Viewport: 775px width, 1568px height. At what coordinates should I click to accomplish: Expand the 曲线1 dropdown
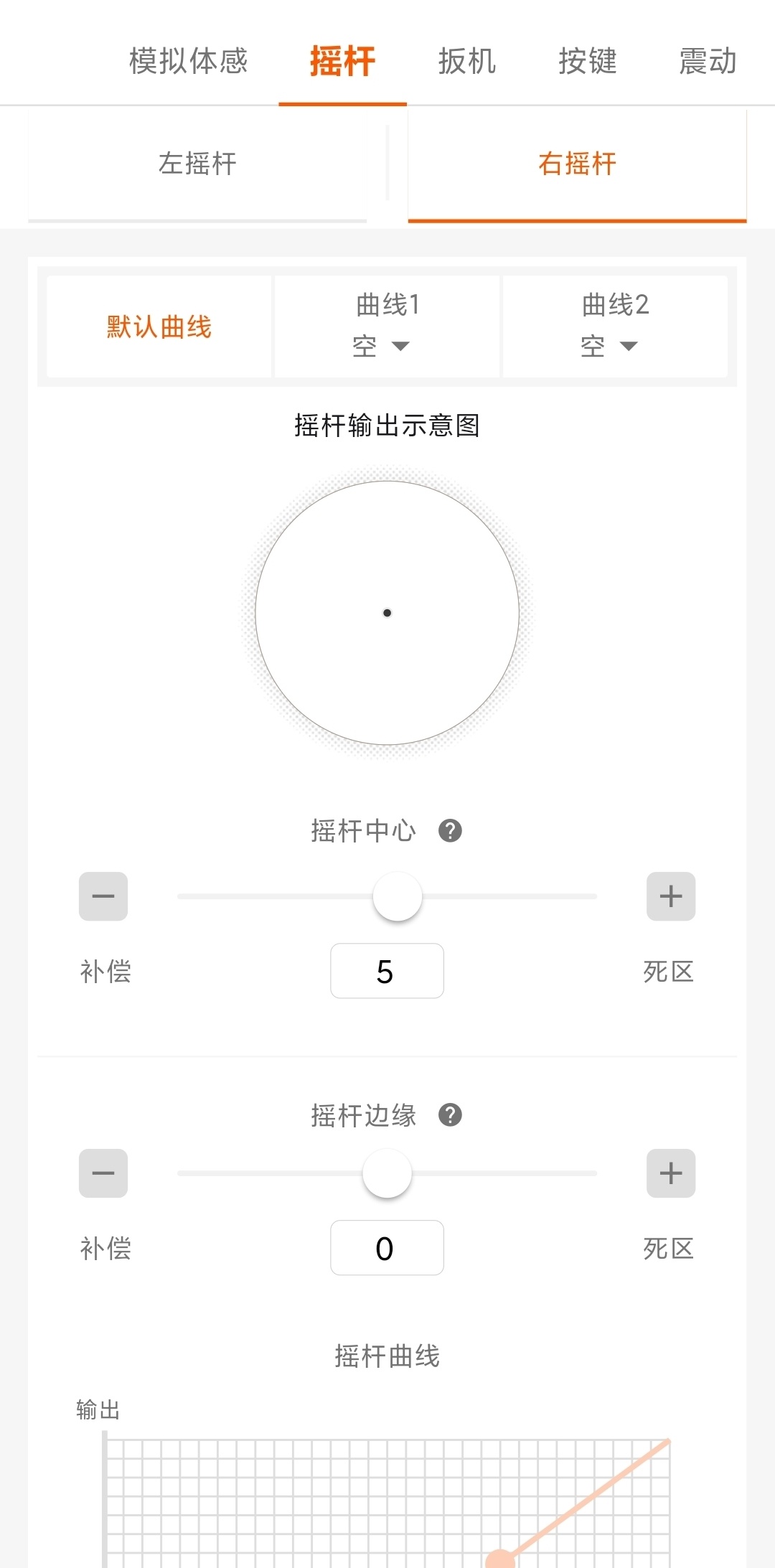pyautogui.click(x=387, y=327)
